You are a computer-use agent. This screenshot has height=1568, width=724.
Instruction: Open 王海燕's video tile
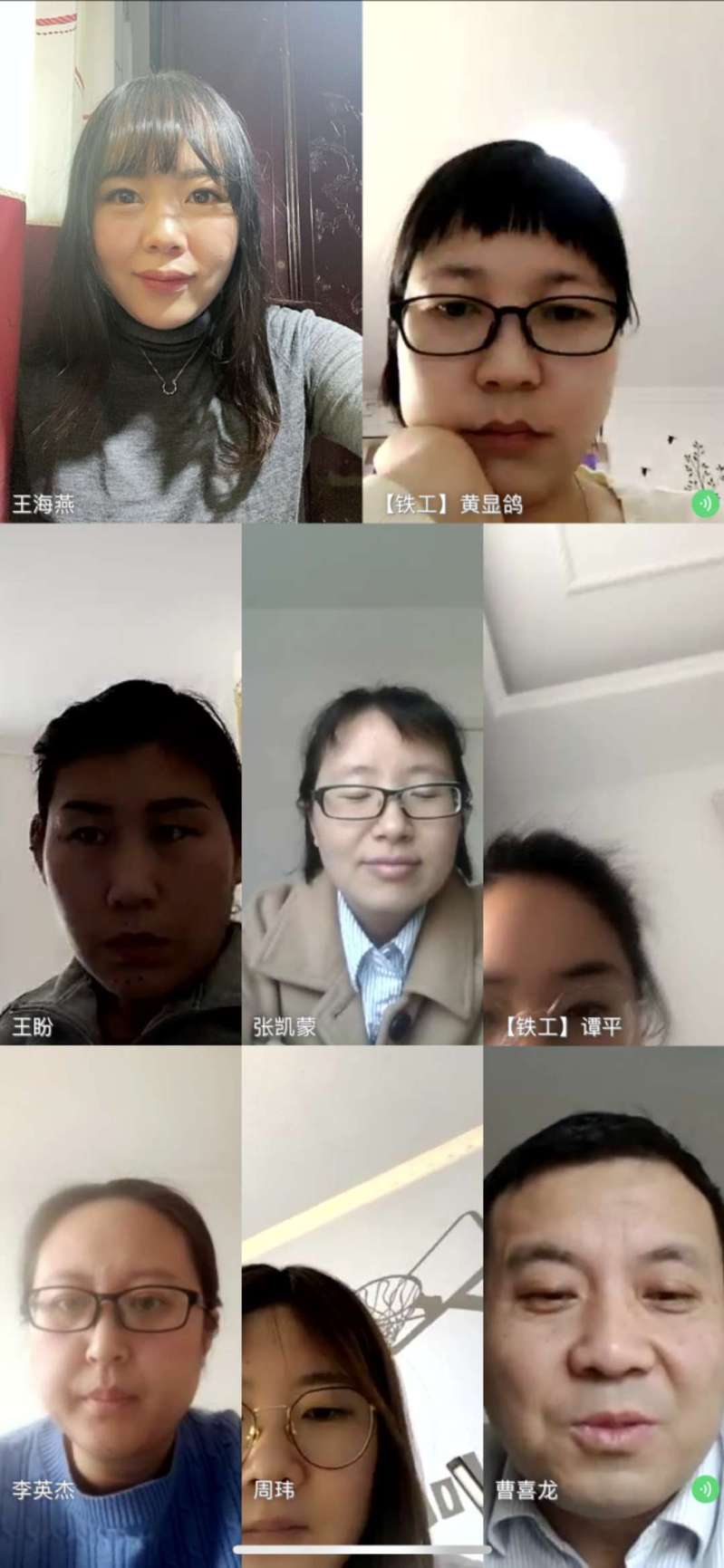[x=181, y=261]
